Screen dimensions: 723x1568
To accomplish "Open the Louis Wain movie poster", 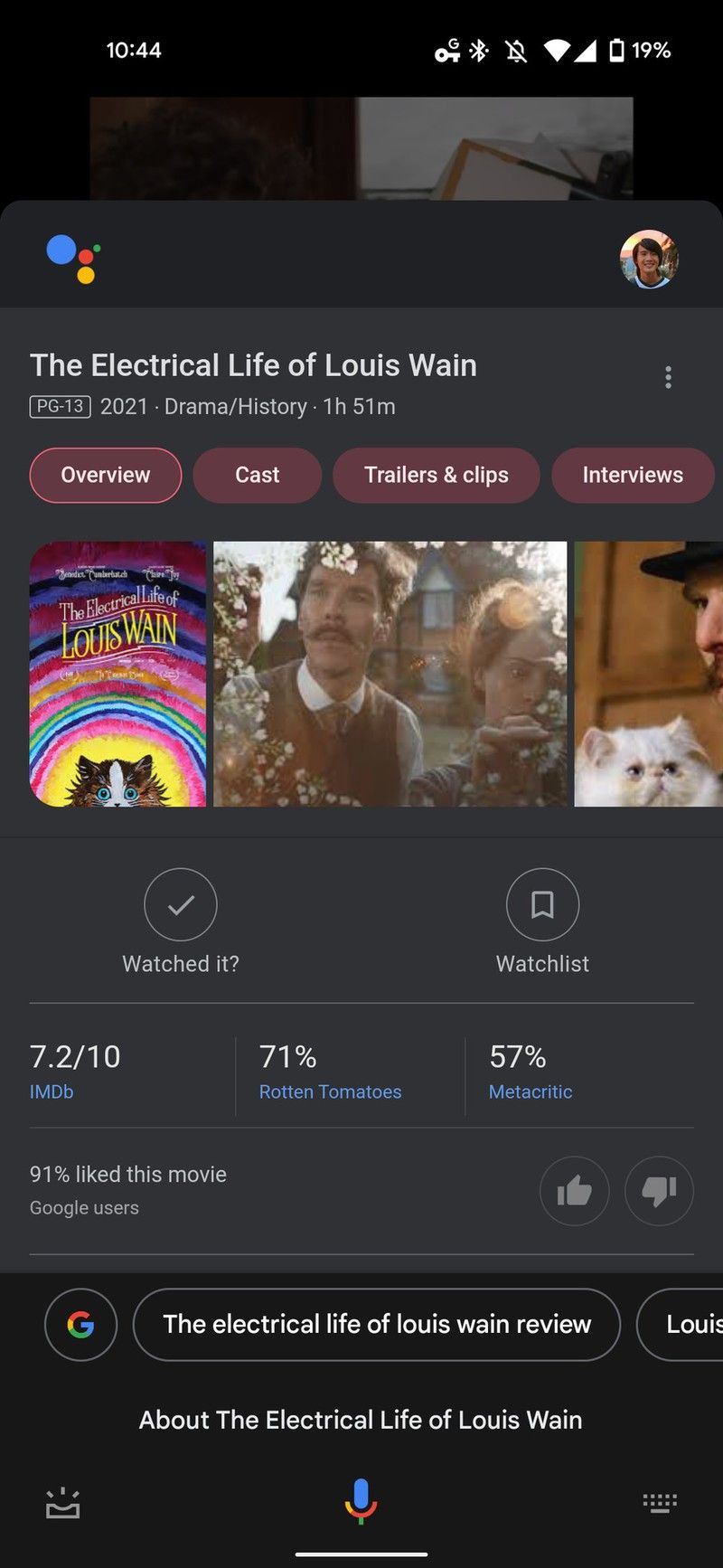I will pyautogui.click(x=118, y=674).
